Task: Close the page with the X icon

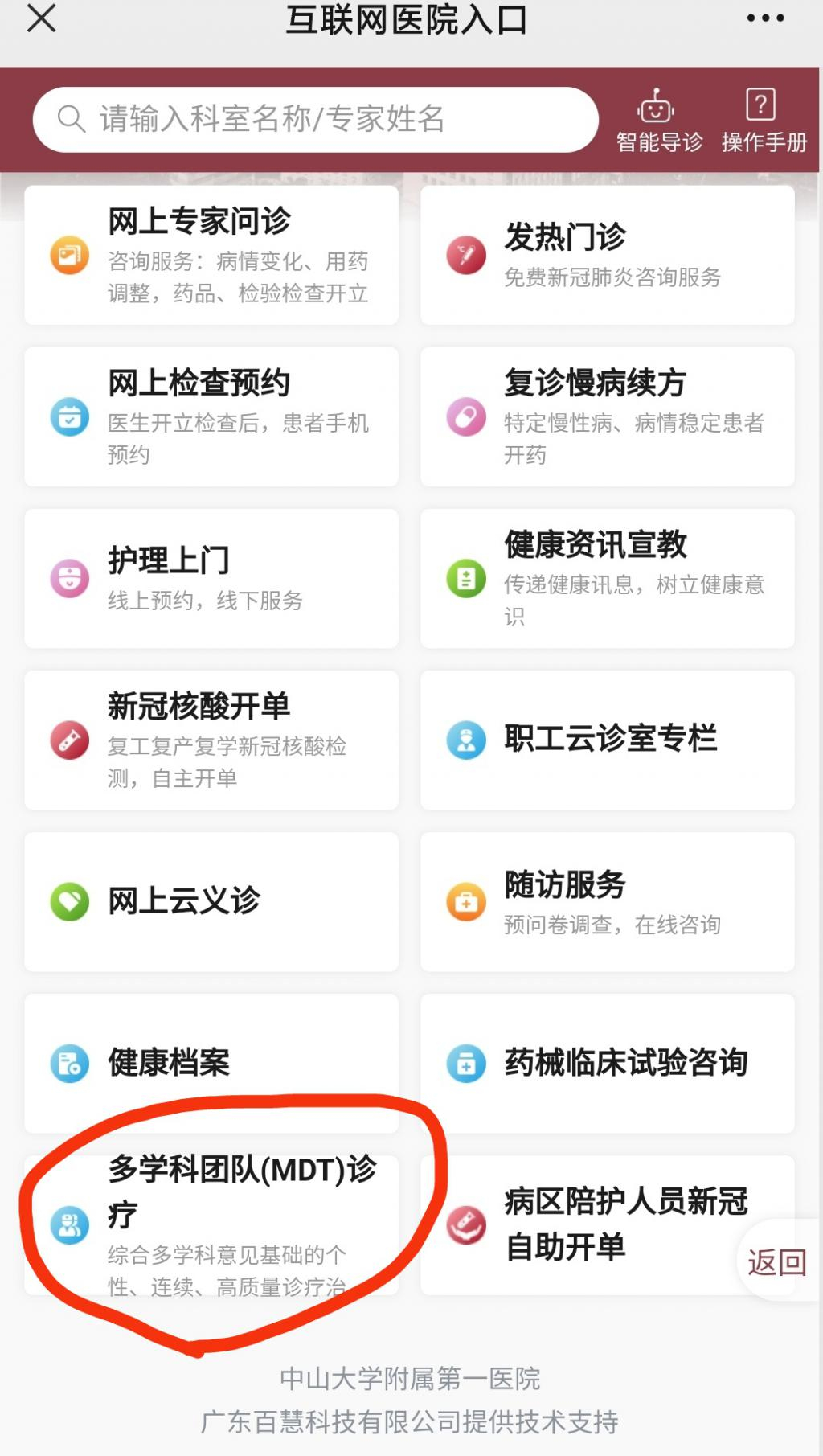Action: (41, 18)
